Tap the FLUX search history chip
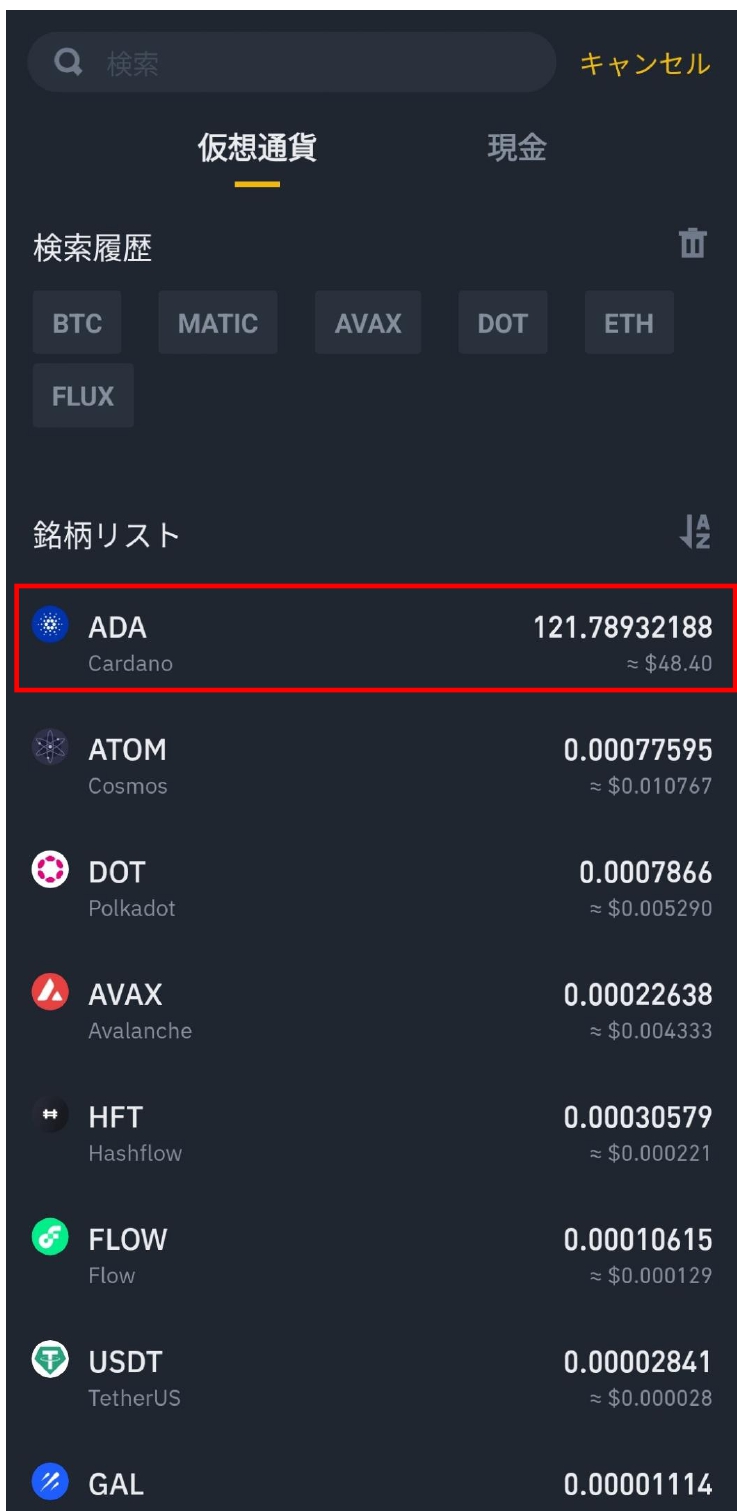This screenshot has height=1511, width=737. pos(83,395)
